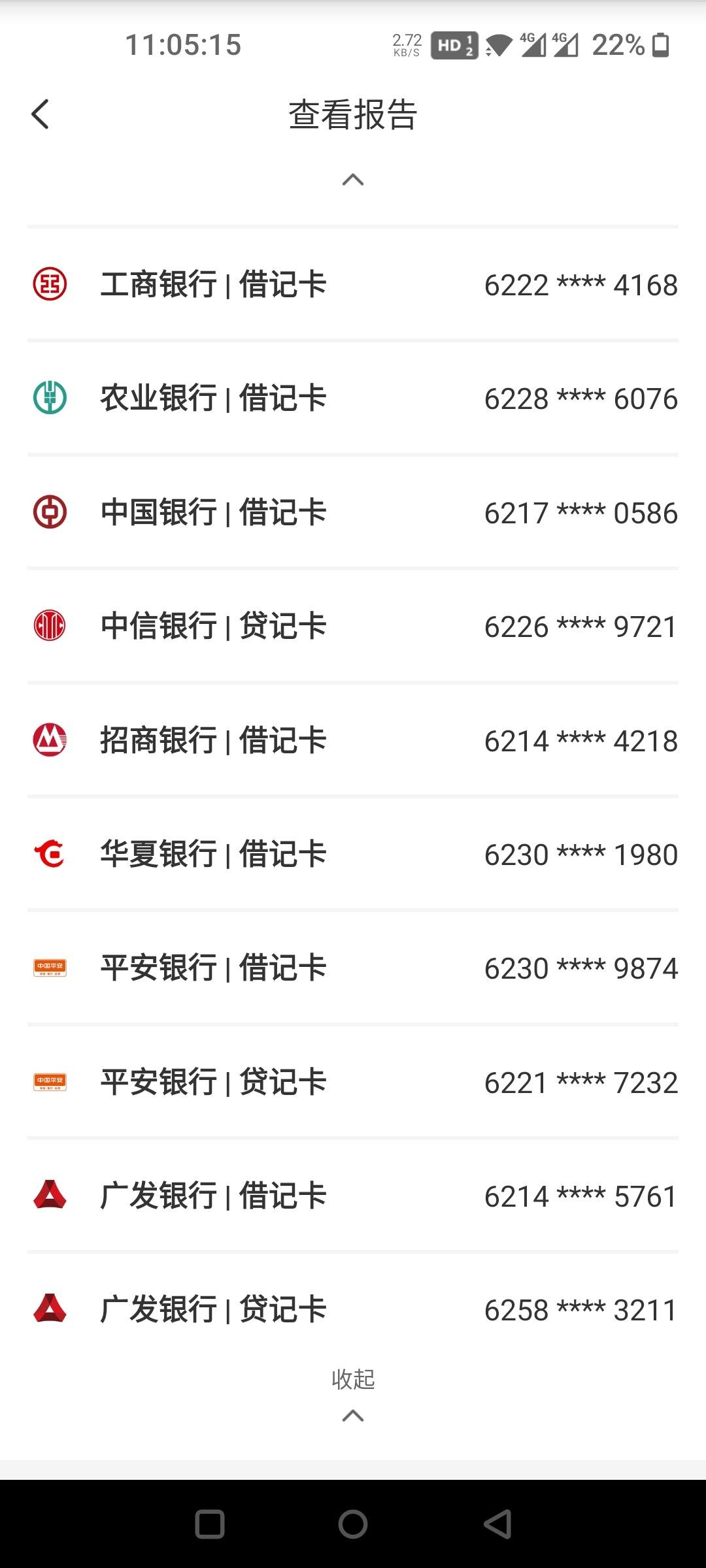Go back from the 查看报告 page
Viewport: 706px width, 1568px height.
click(x=40, y=114)
